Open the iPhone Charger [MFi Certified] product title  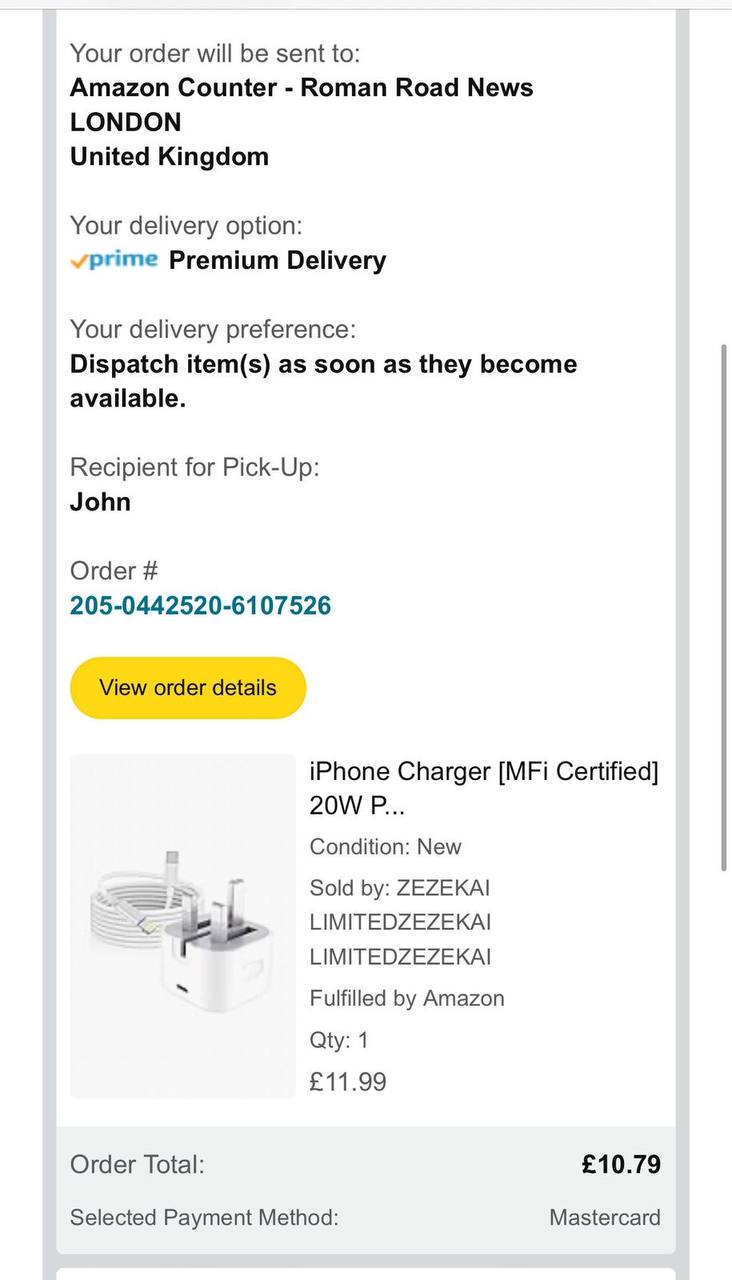tap(484, 788)
